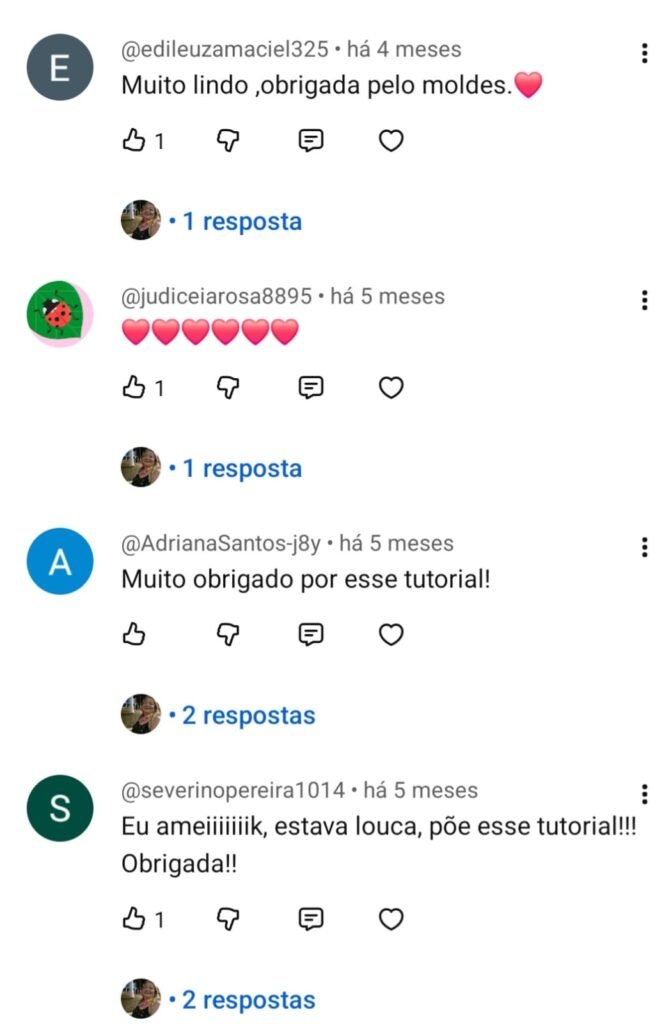Heart the comment from @judiceiarosa8895

391,388
